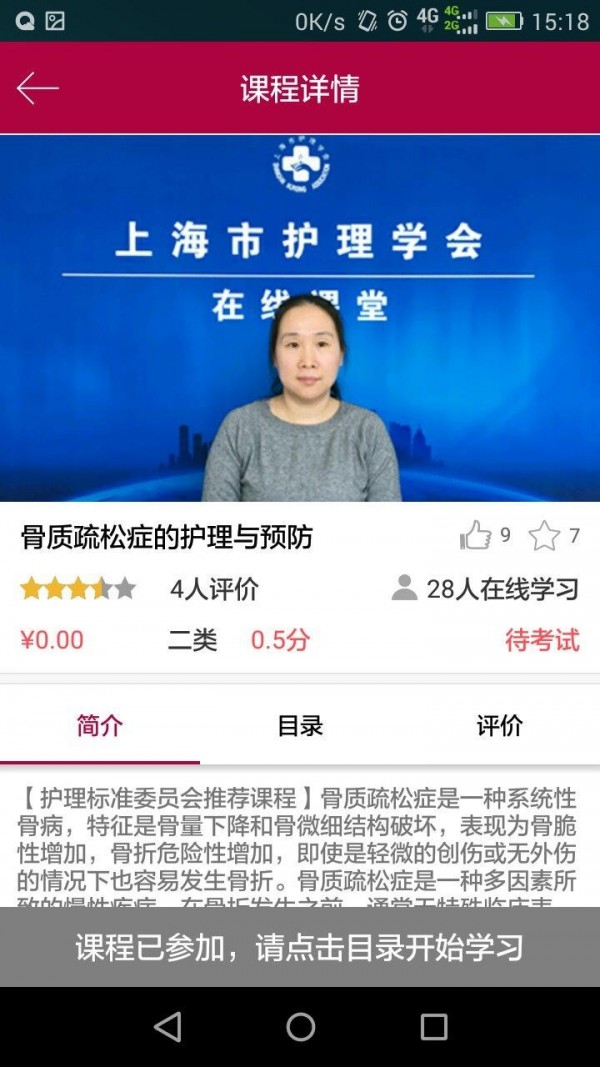
Task: Select the 简介 tab
Action: pyautogui.click(x=100, y=726)
